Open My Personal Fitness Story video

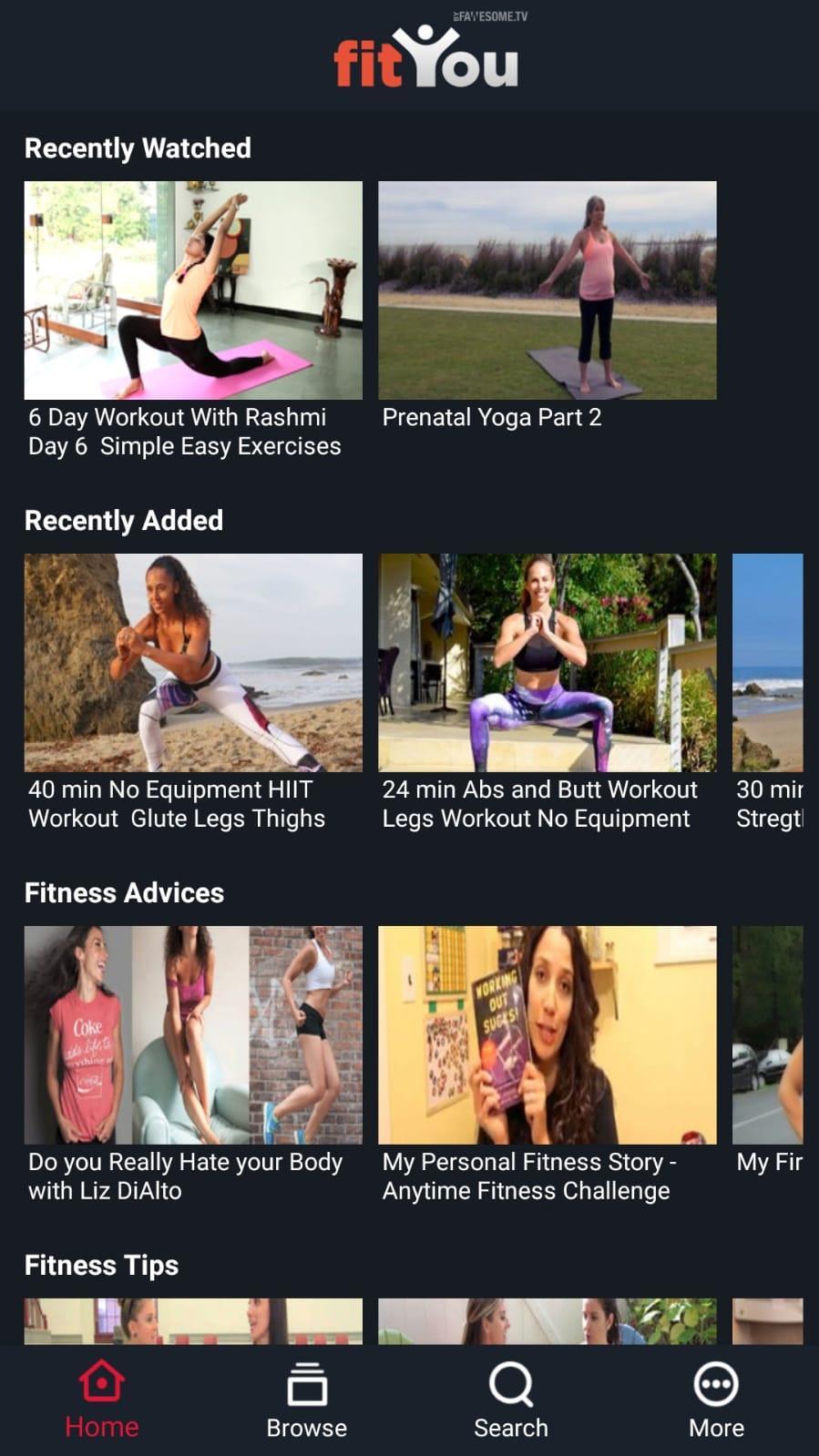click(547, 1035)
